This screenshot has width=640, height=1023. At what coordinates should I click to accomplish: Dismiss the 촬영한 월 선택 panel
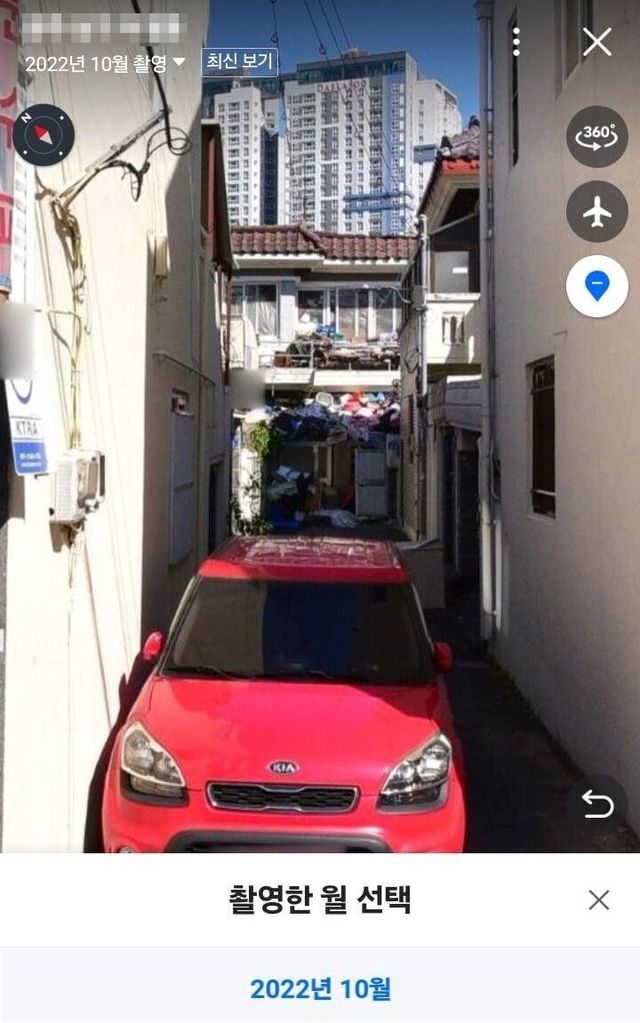coord(599,900)
